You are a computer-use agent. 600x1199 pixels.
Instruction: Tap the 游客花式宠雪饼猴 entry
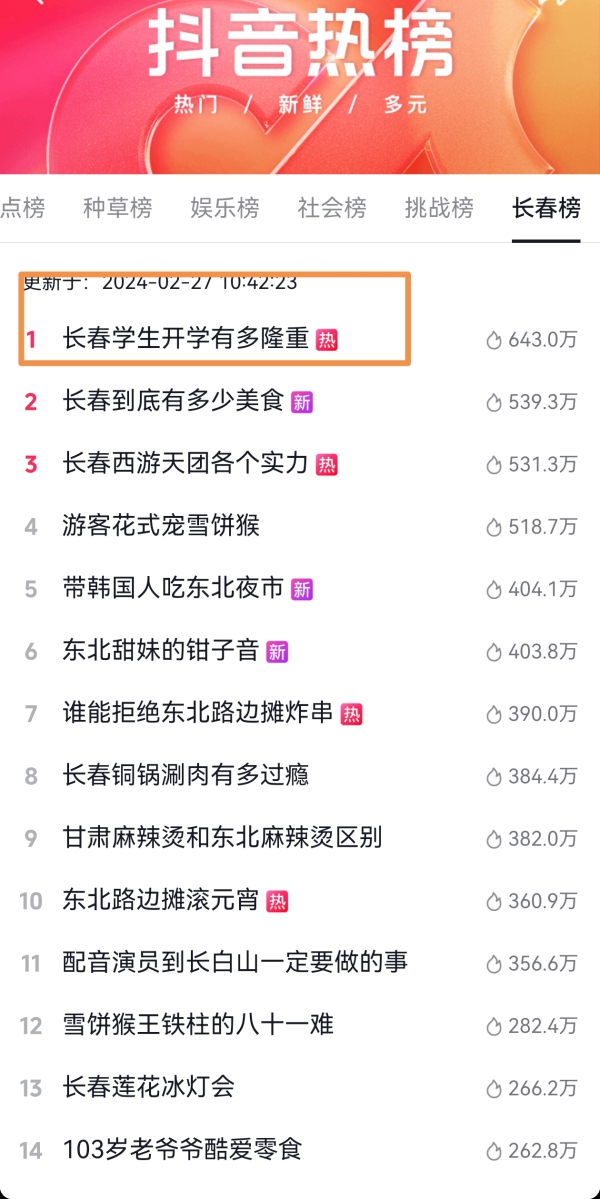[161, 526]
